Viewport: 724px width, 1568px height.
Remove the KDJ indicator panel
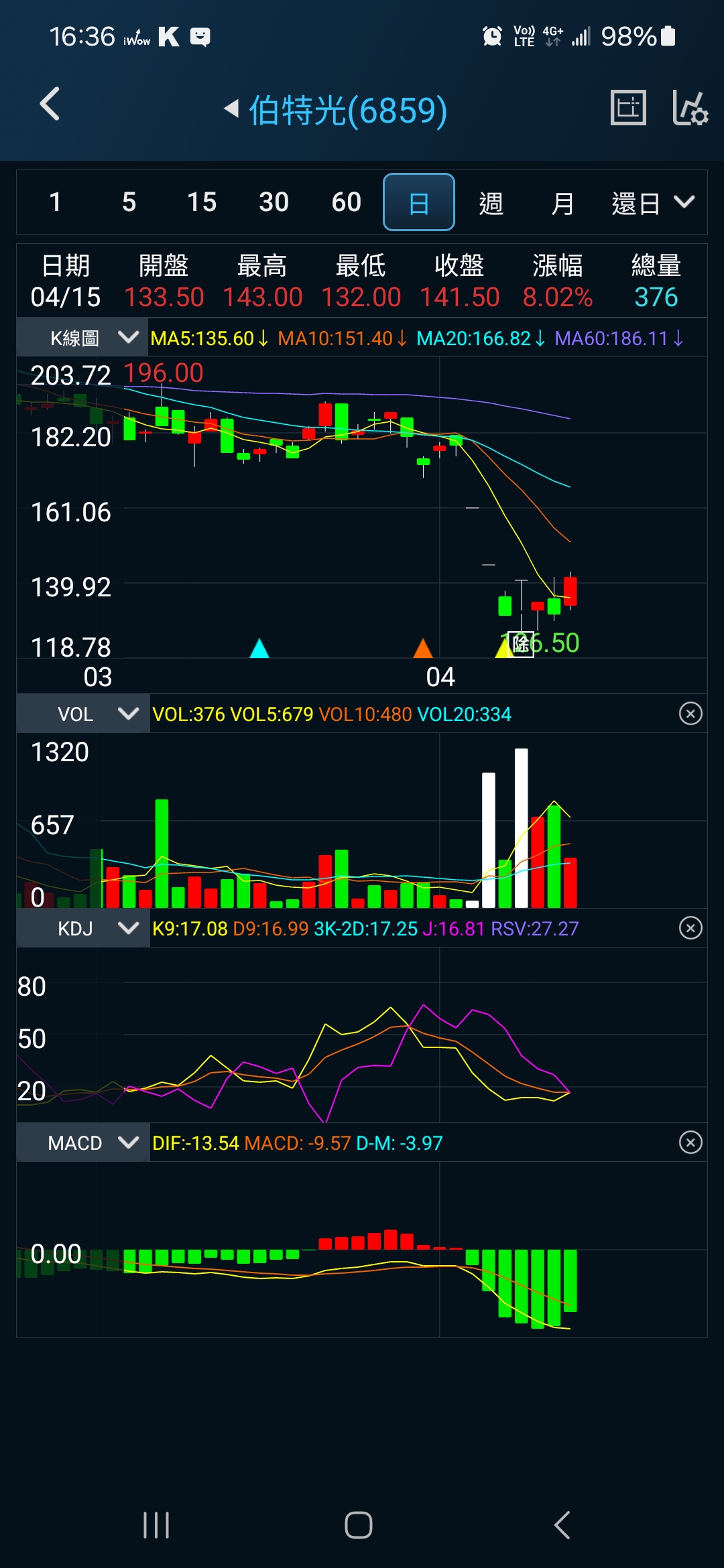(690, 928)
